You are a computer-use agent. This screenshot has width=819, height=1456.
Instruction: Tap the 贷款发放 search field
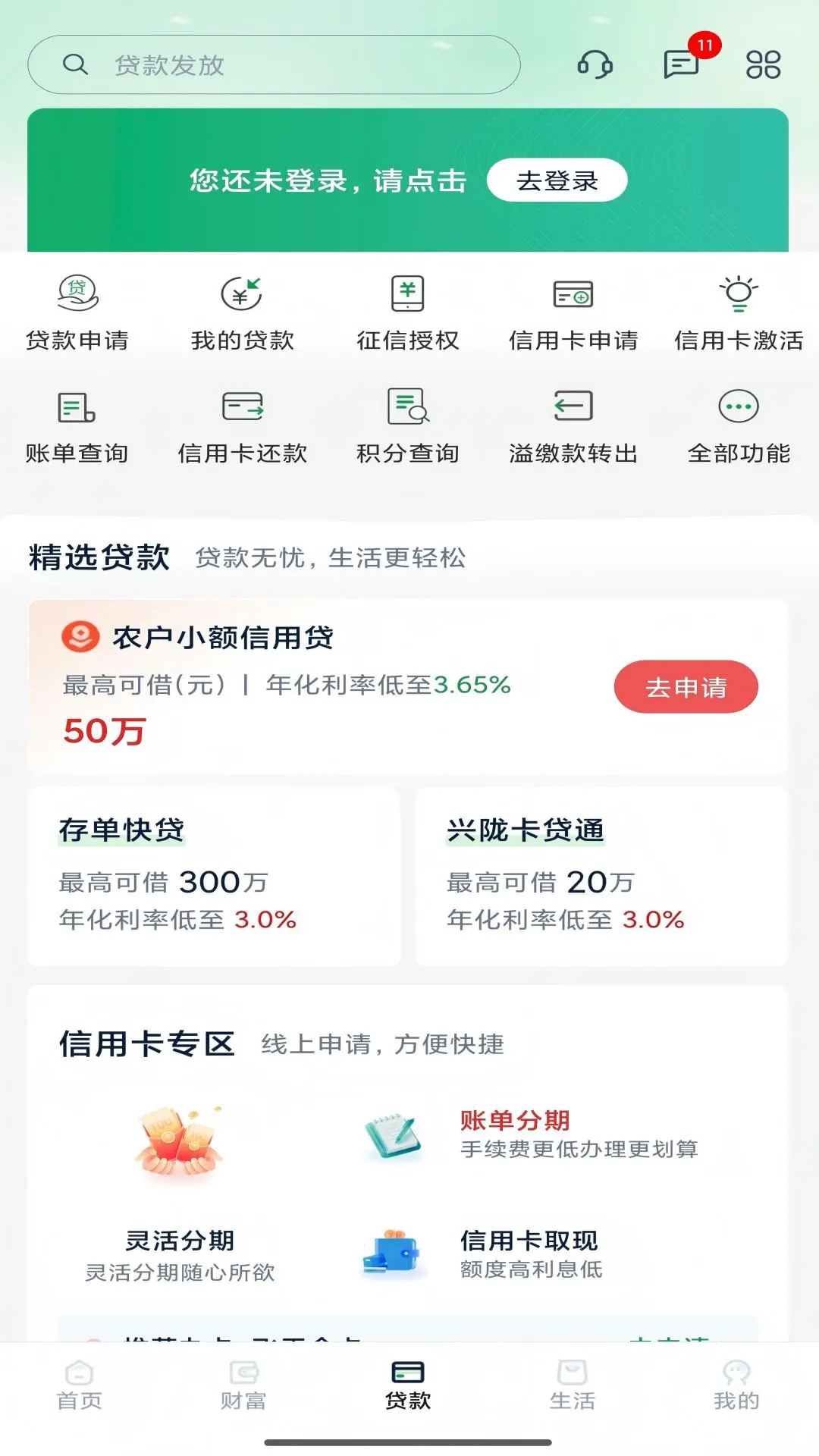click(x=273, y=64)
